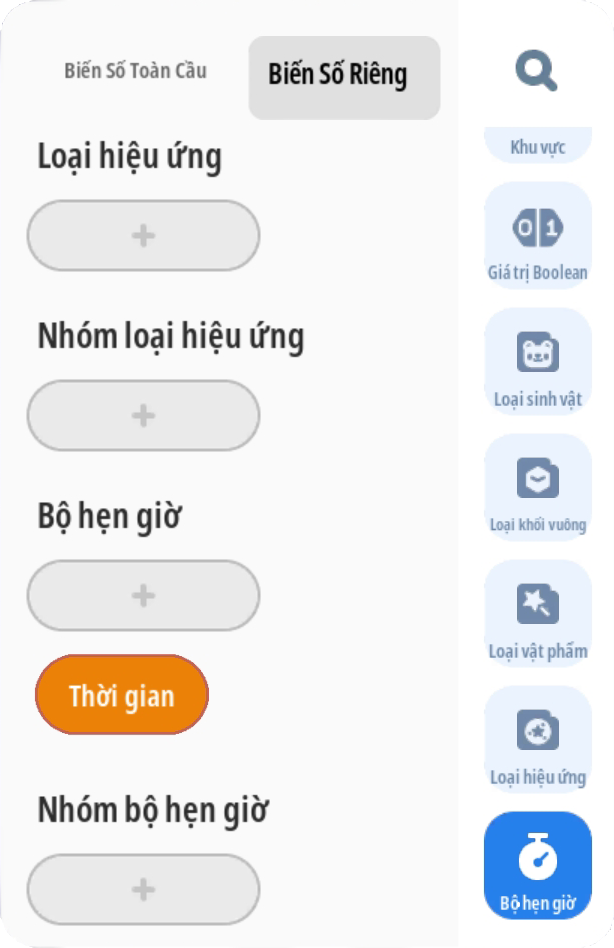Viewport: 614px width, 948px height.
Task: Add a new variable under Loại hiệu ứng
Action: pyautogui.click(x=143, y=235)
